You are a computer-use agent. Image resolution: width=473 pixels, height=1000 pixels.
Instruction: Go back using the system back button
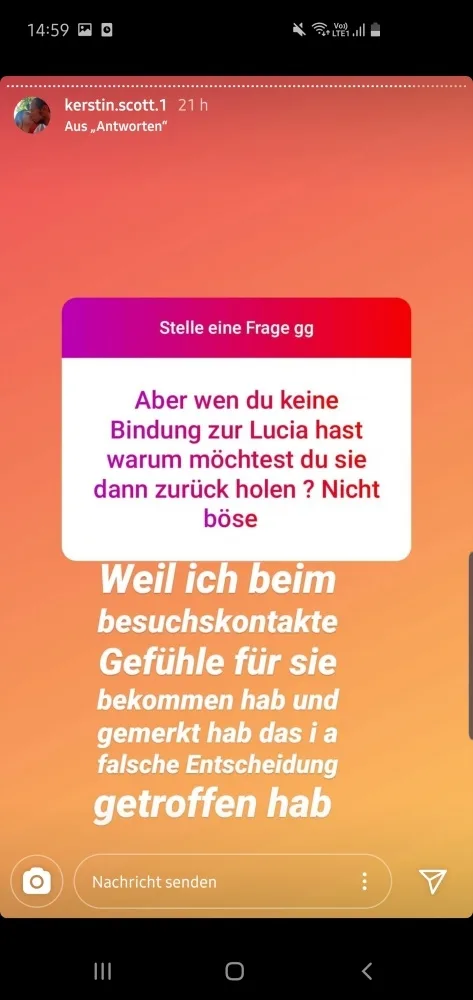point(367,971)
